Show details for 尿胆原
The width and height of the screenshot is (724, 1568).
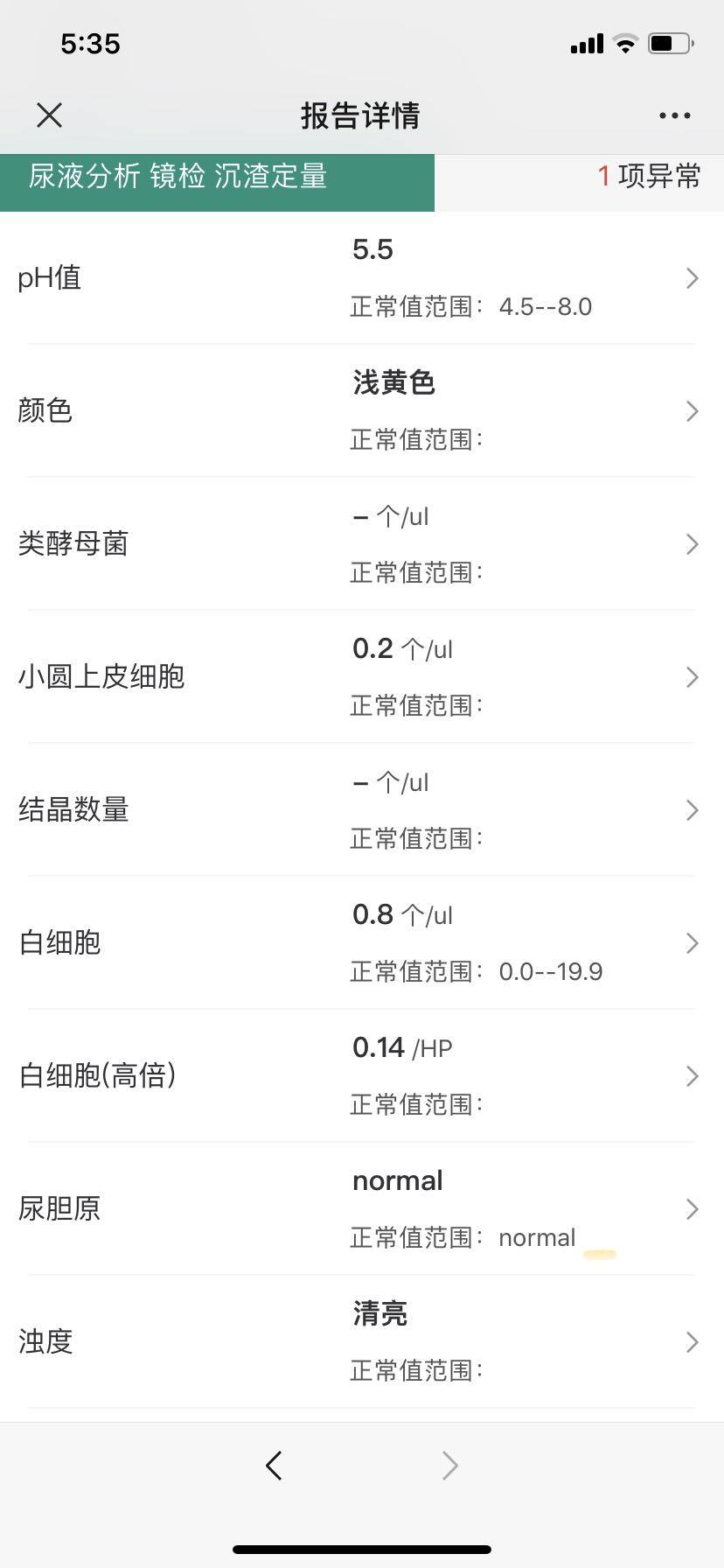(362, 1209)
